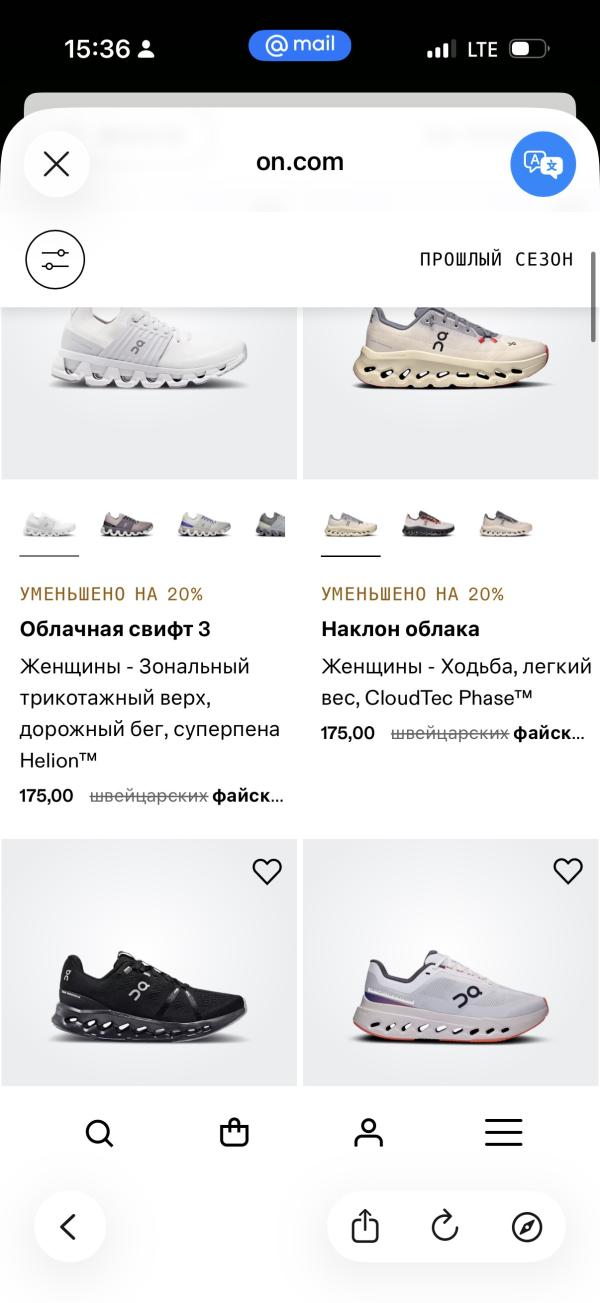The image size is (600, 1303).
Task: Open the site search
Action: (x=99, y=1133)
